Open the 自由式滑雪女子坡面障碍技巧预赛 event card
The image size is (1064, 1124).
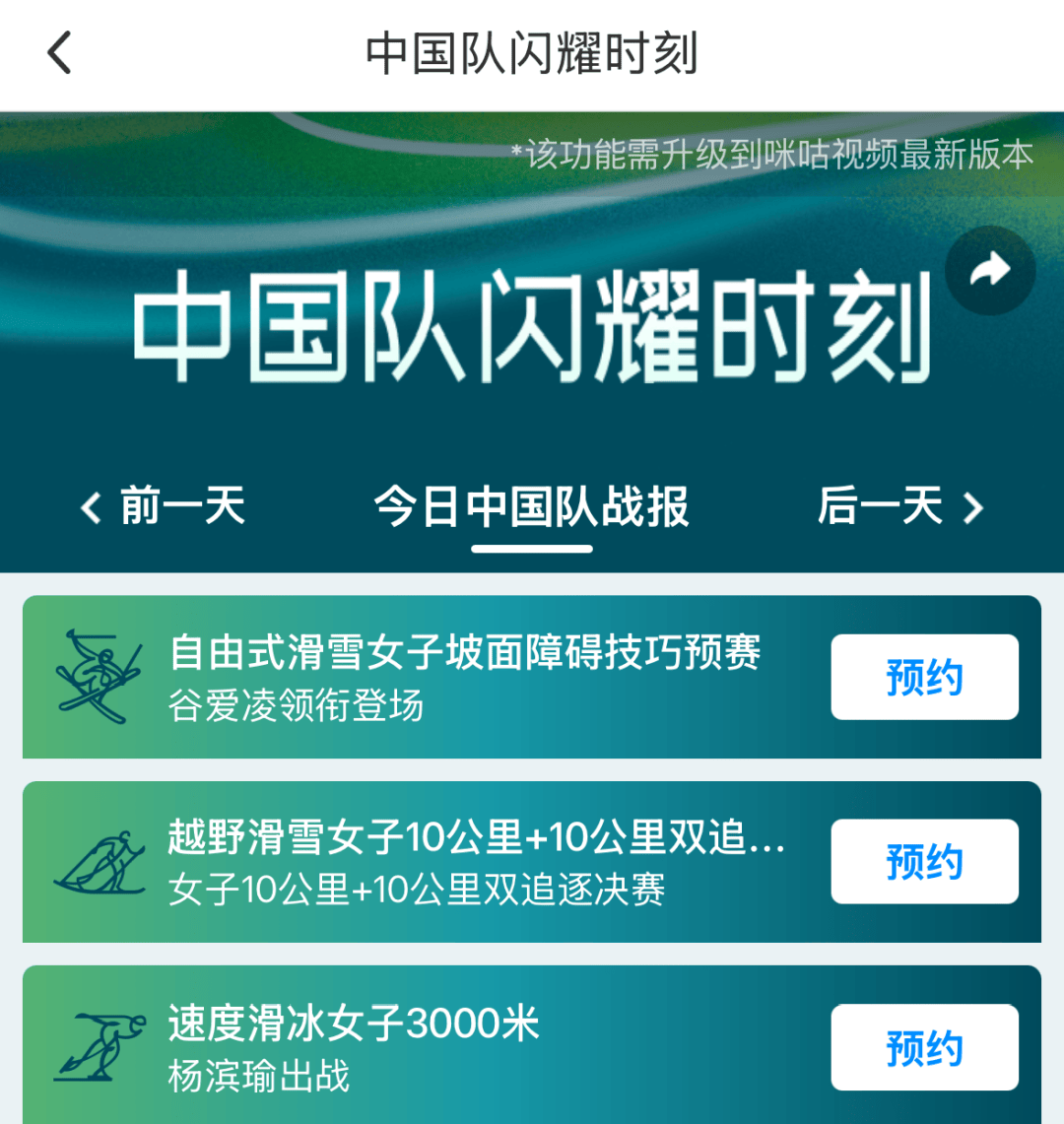(463, 677)
